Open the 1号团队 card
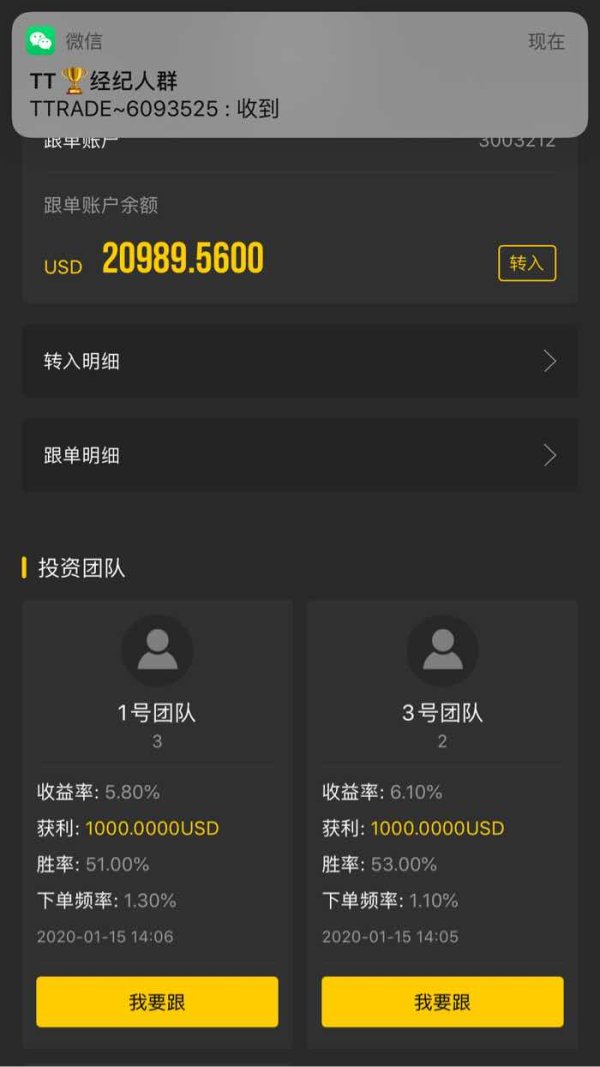The image size is (600, 1067). pos(157,824)
